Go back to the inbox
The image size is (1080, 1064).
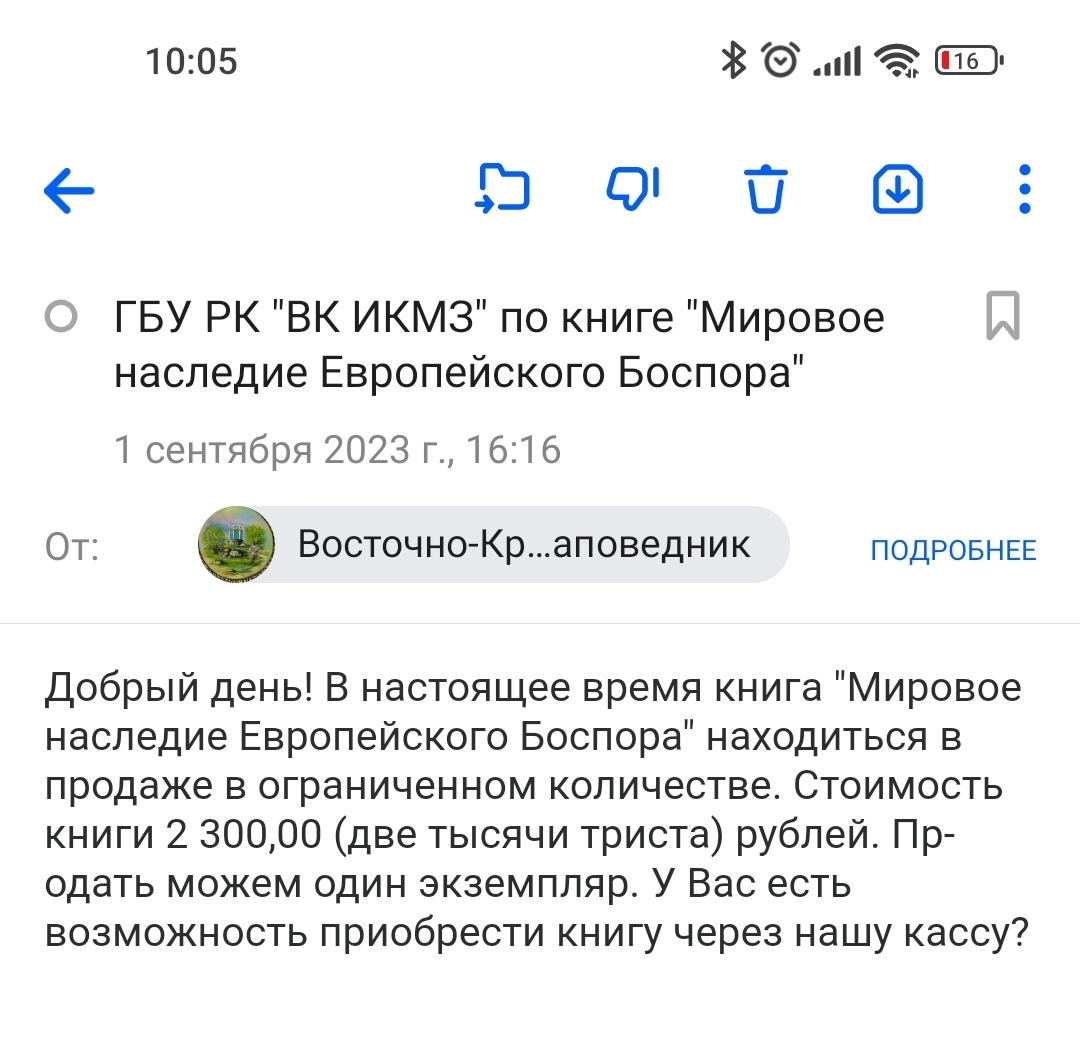69,189
